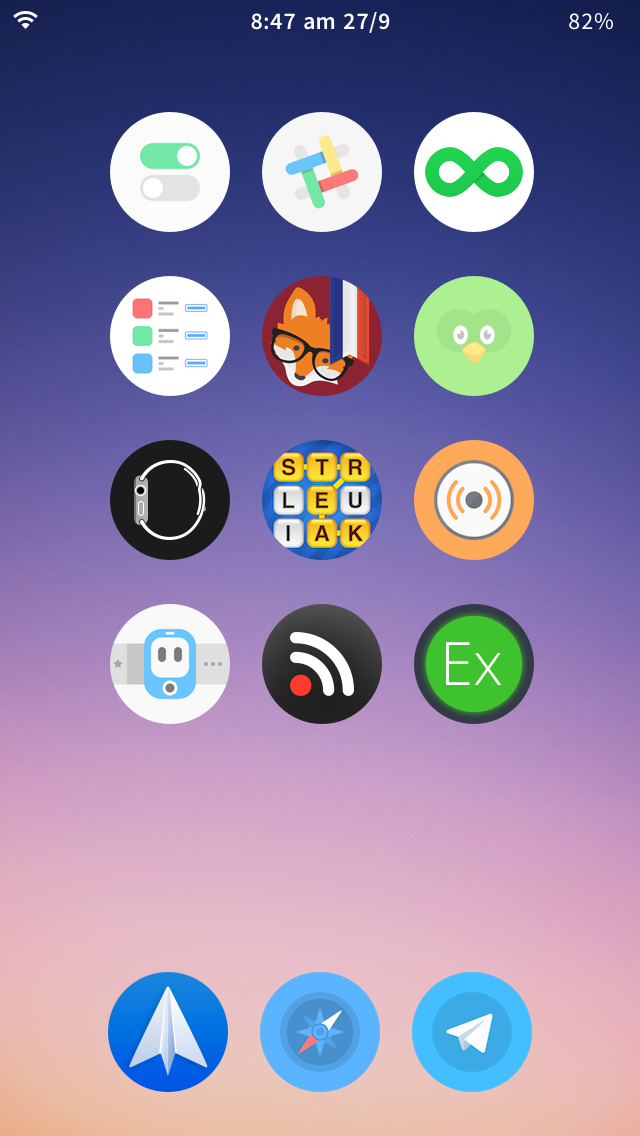This screenshot has width=640, height=1136.
Task: Open Spark mail from the dock
Action: point(168,1032)
